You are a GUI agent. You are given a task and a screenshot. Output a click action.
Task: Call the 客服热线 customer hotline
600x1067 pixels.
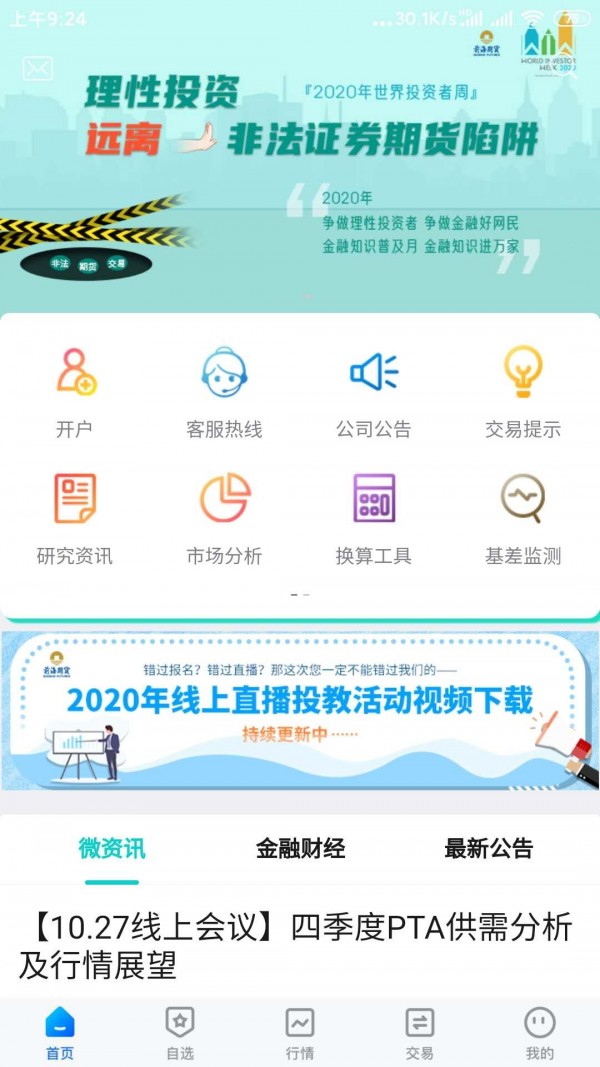click(224, 392)
